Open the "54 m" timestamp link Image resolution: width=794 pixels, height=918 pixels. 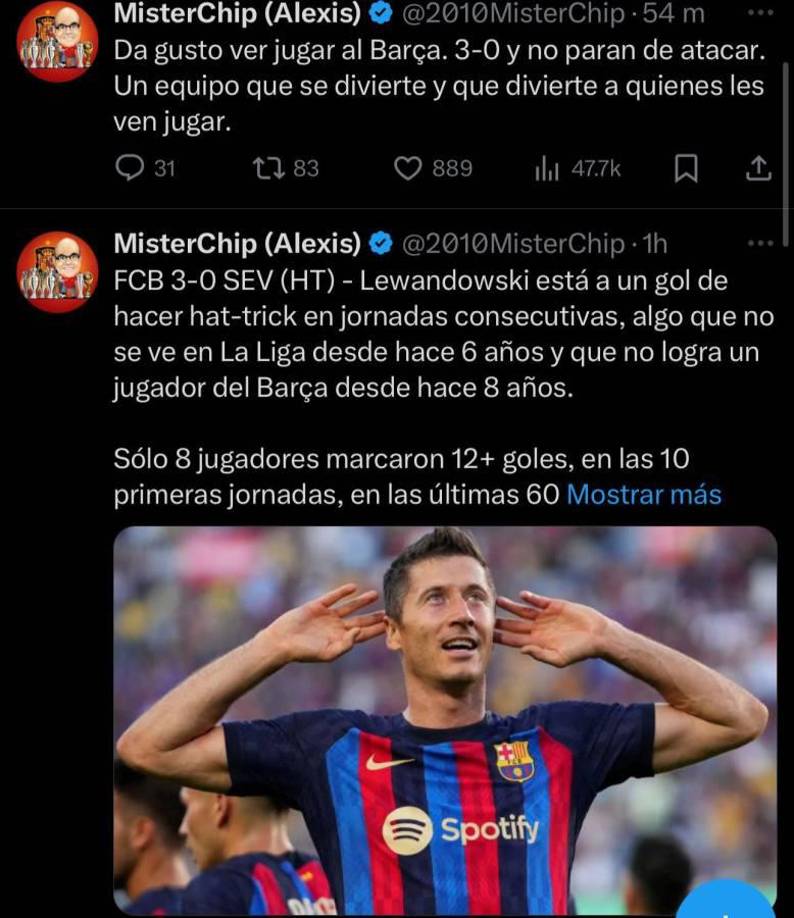point(671,13)
